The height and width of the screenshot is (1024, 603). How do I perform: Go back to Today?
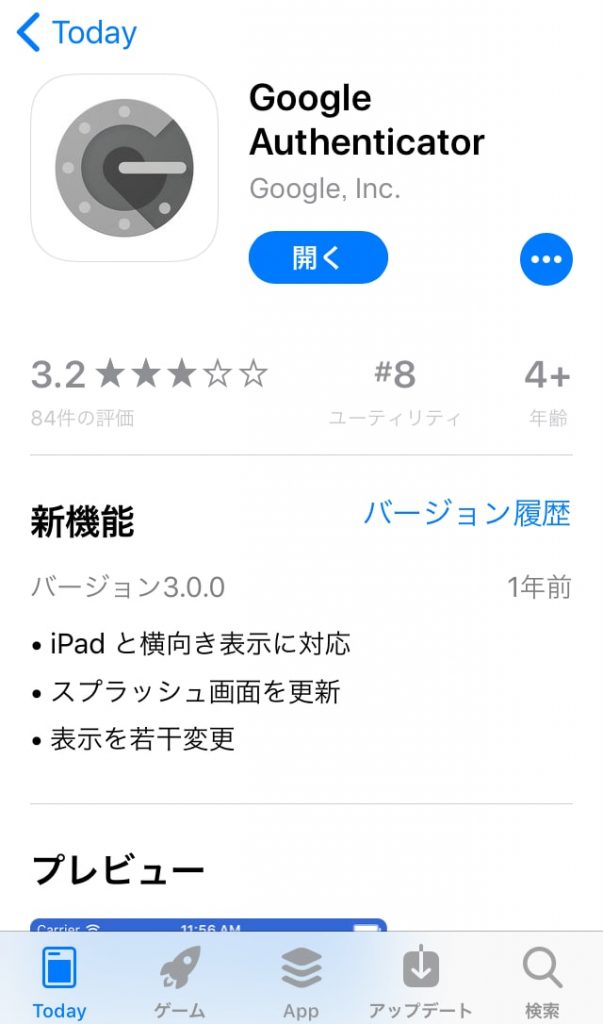coord(77,33)
